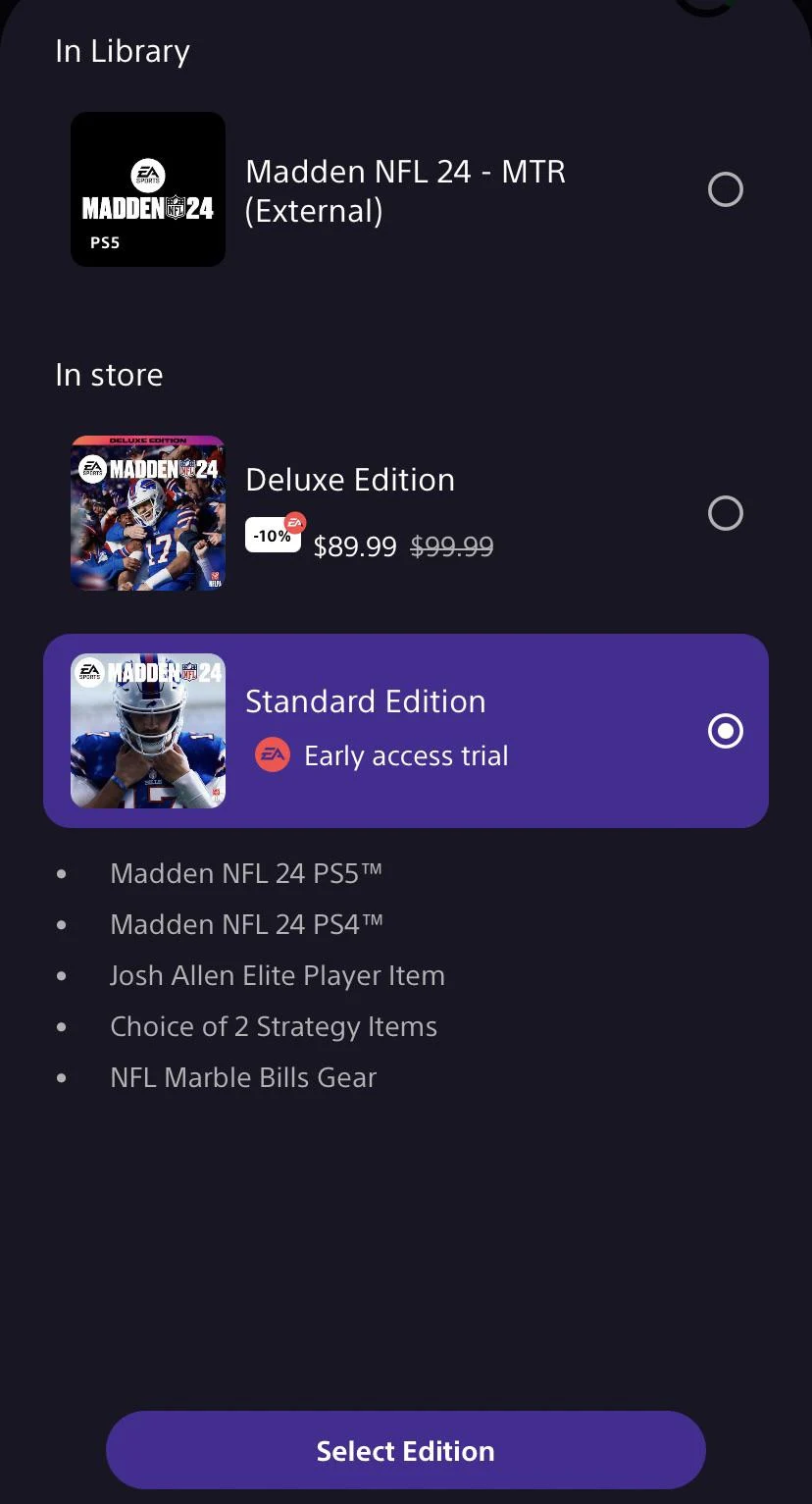Open the Early access trial label
812x1504 pixels.
coord(406,755)
